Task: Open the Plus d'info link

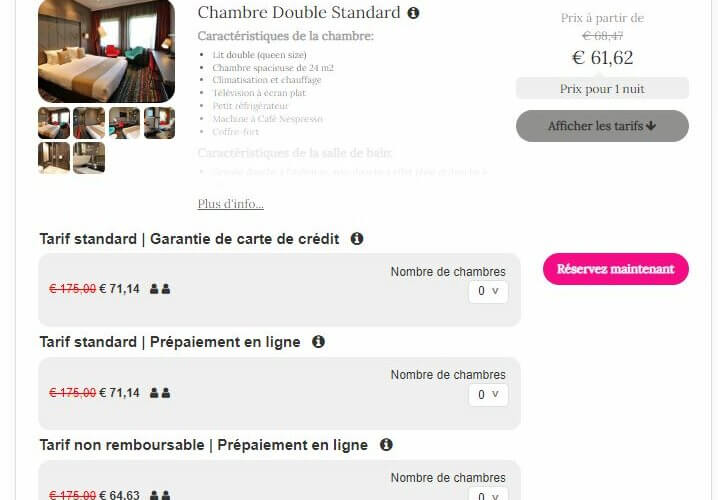Action: [x=230, y=204]
